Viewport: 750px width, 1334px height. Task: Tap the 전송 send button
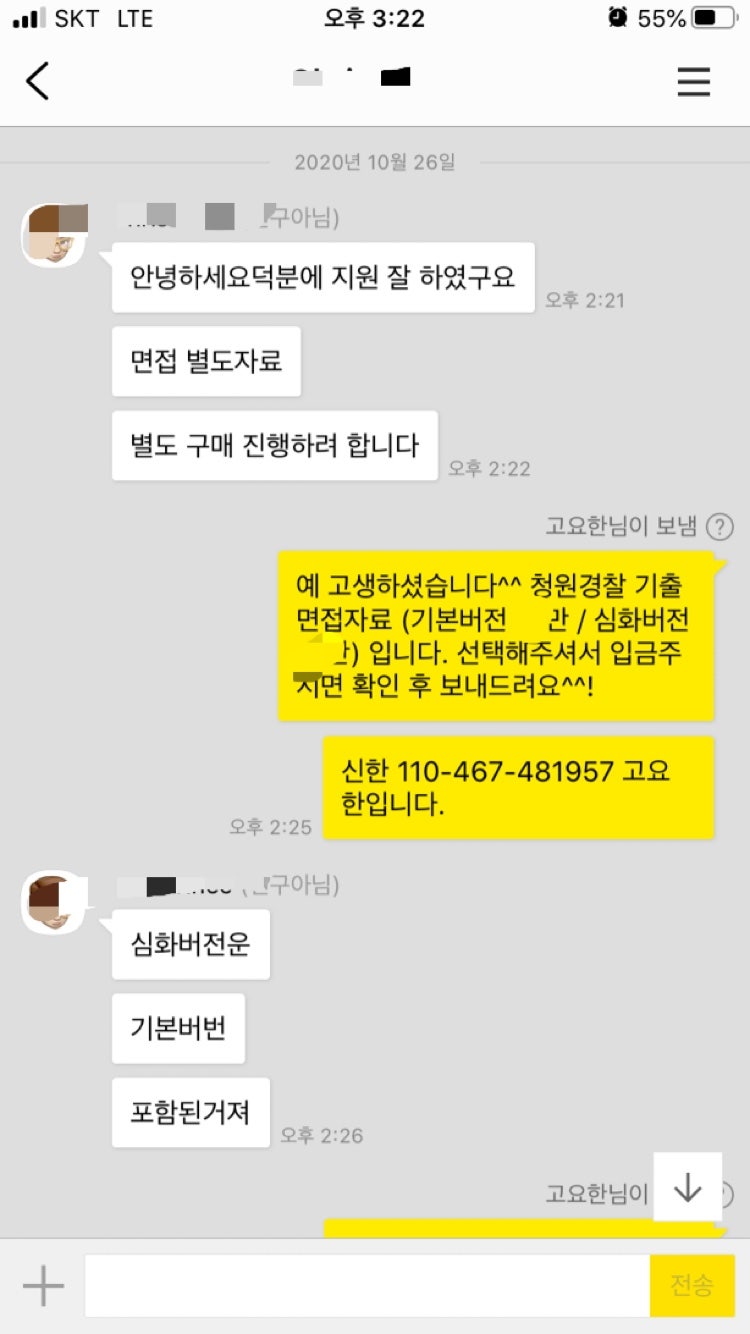click(692, 1286)
